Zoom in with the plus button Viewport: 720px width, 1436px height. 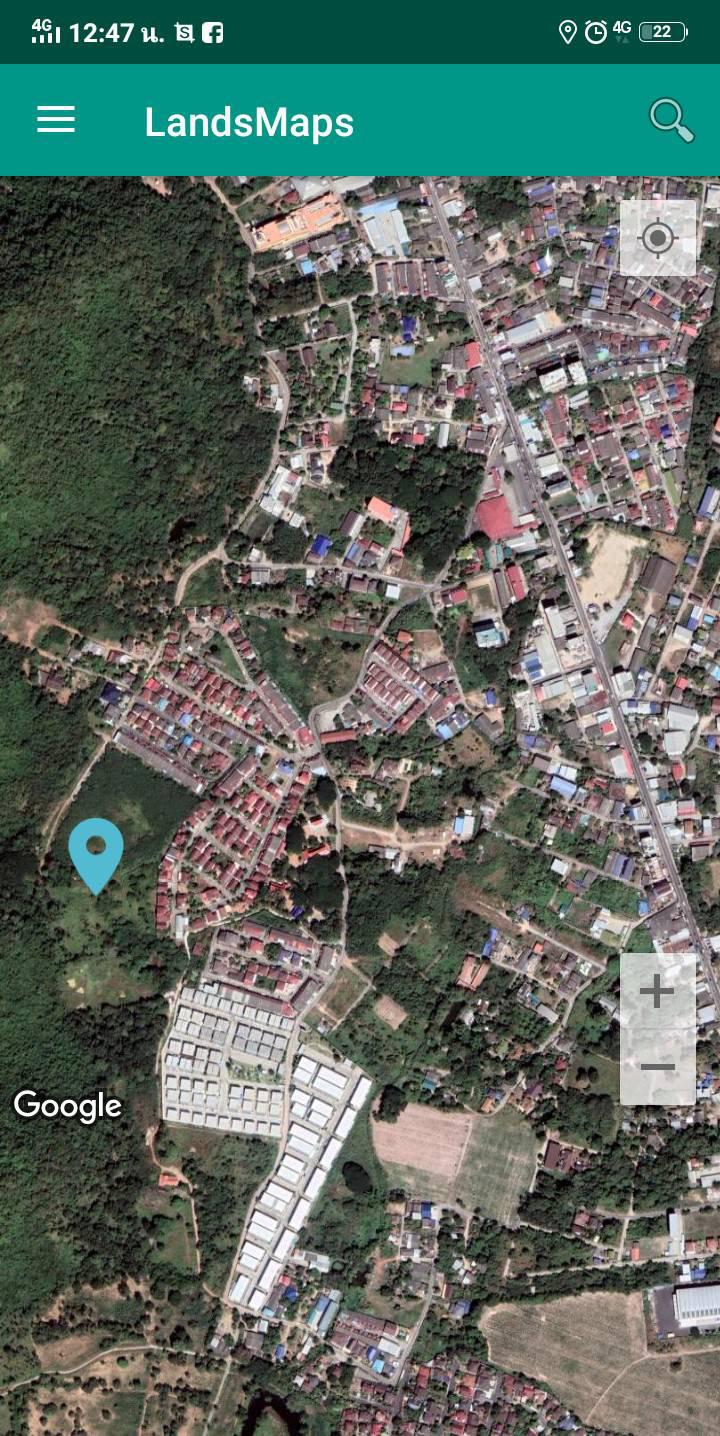tap(658, 992)
